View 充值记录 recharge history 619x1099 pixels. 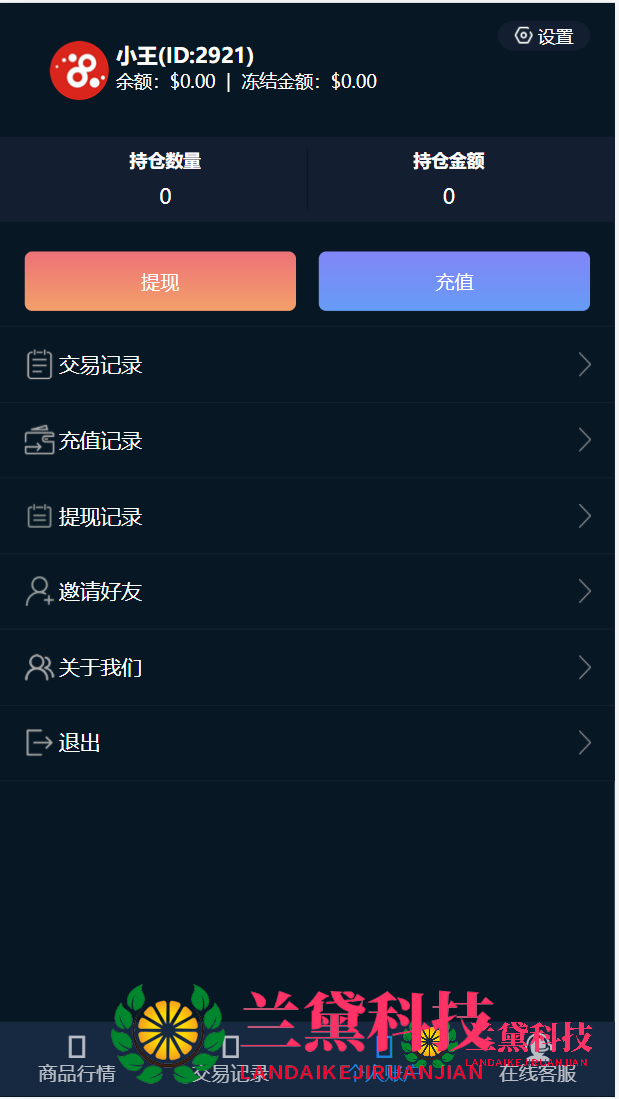click(307, 441)
